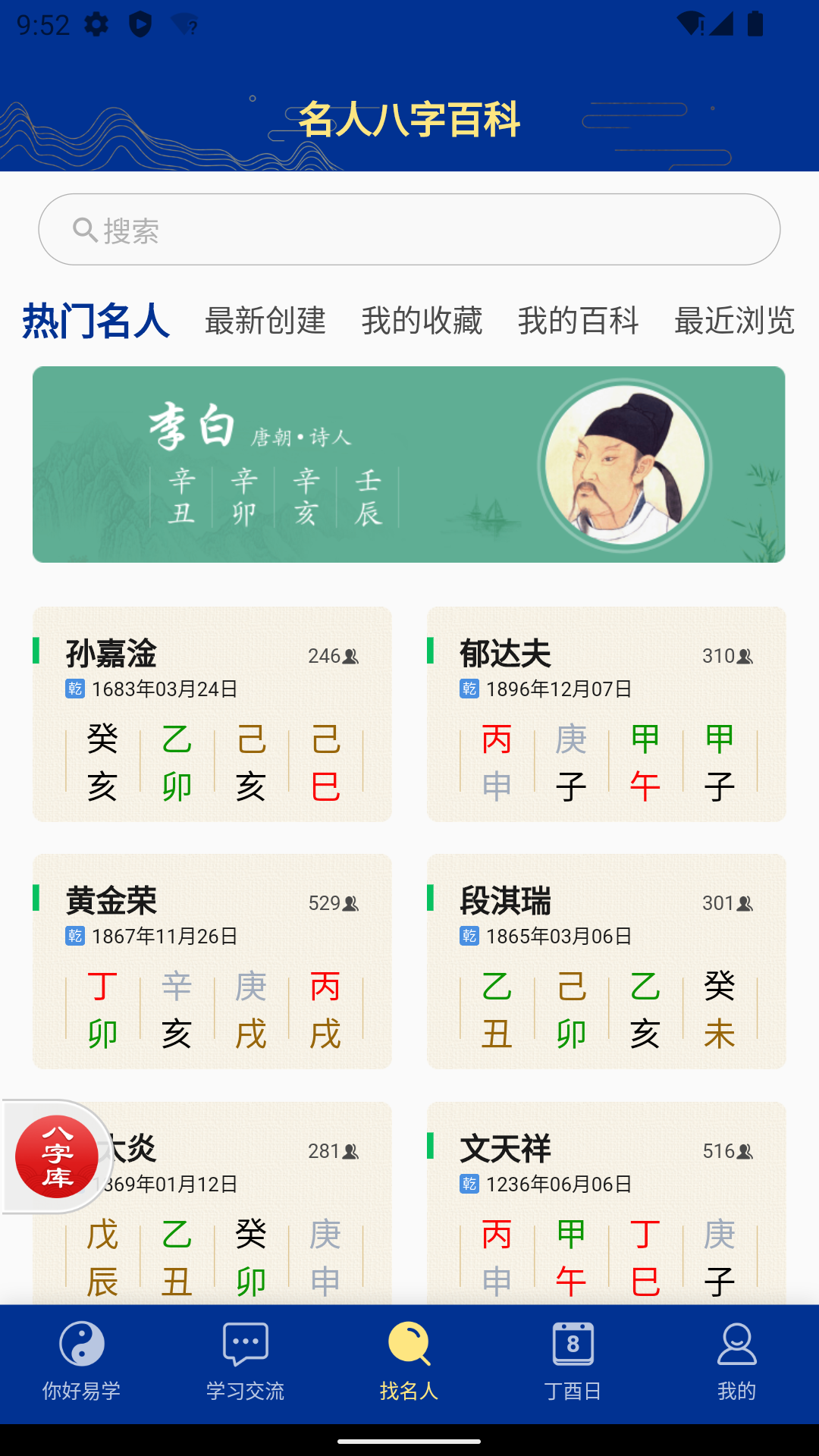Open the 李白 featured banner
This screenshot has width=819, height=1456.
point(409,464)
